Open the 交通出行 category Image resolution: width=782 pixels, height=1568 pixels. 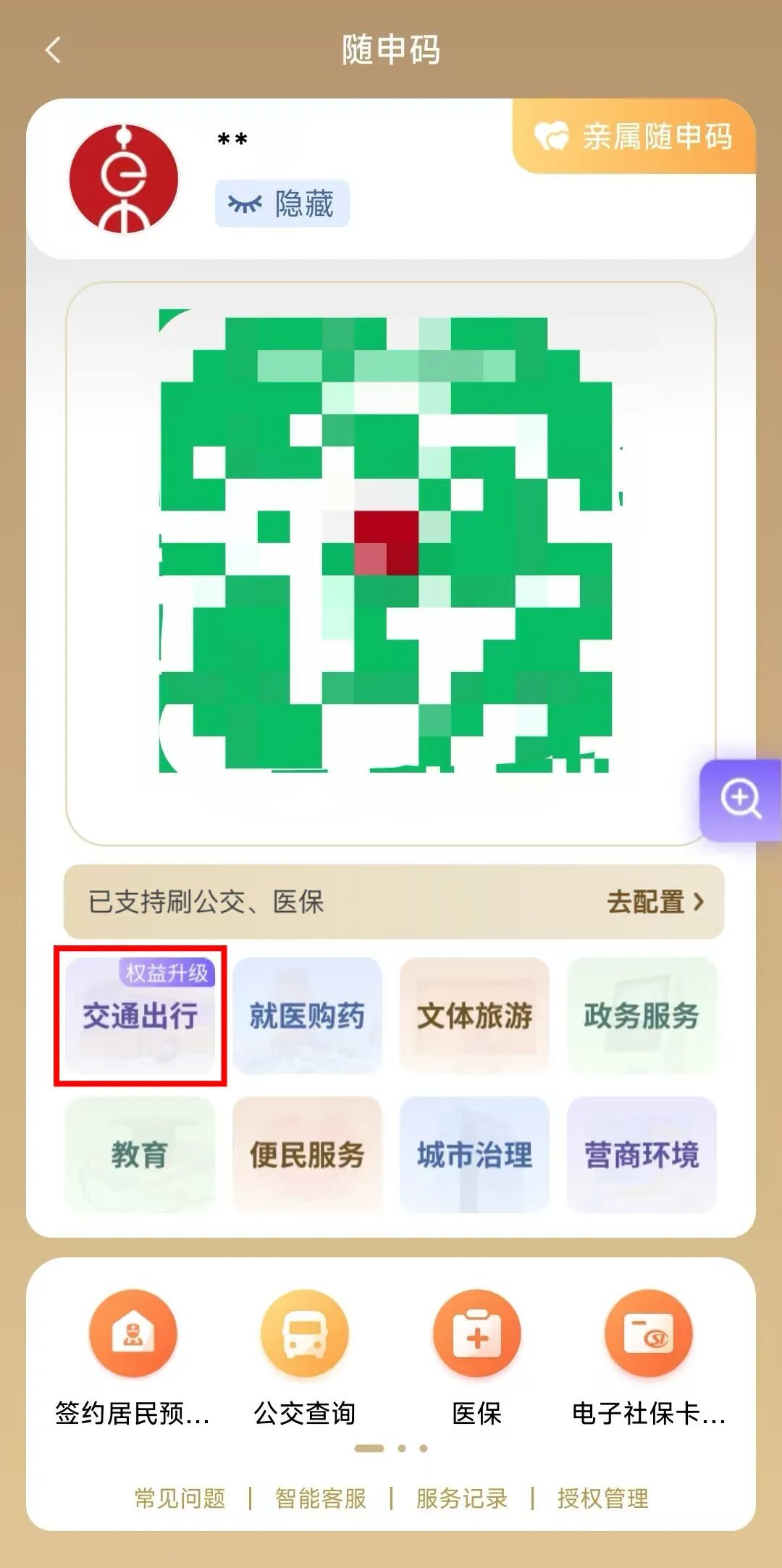click(140, 1015)
